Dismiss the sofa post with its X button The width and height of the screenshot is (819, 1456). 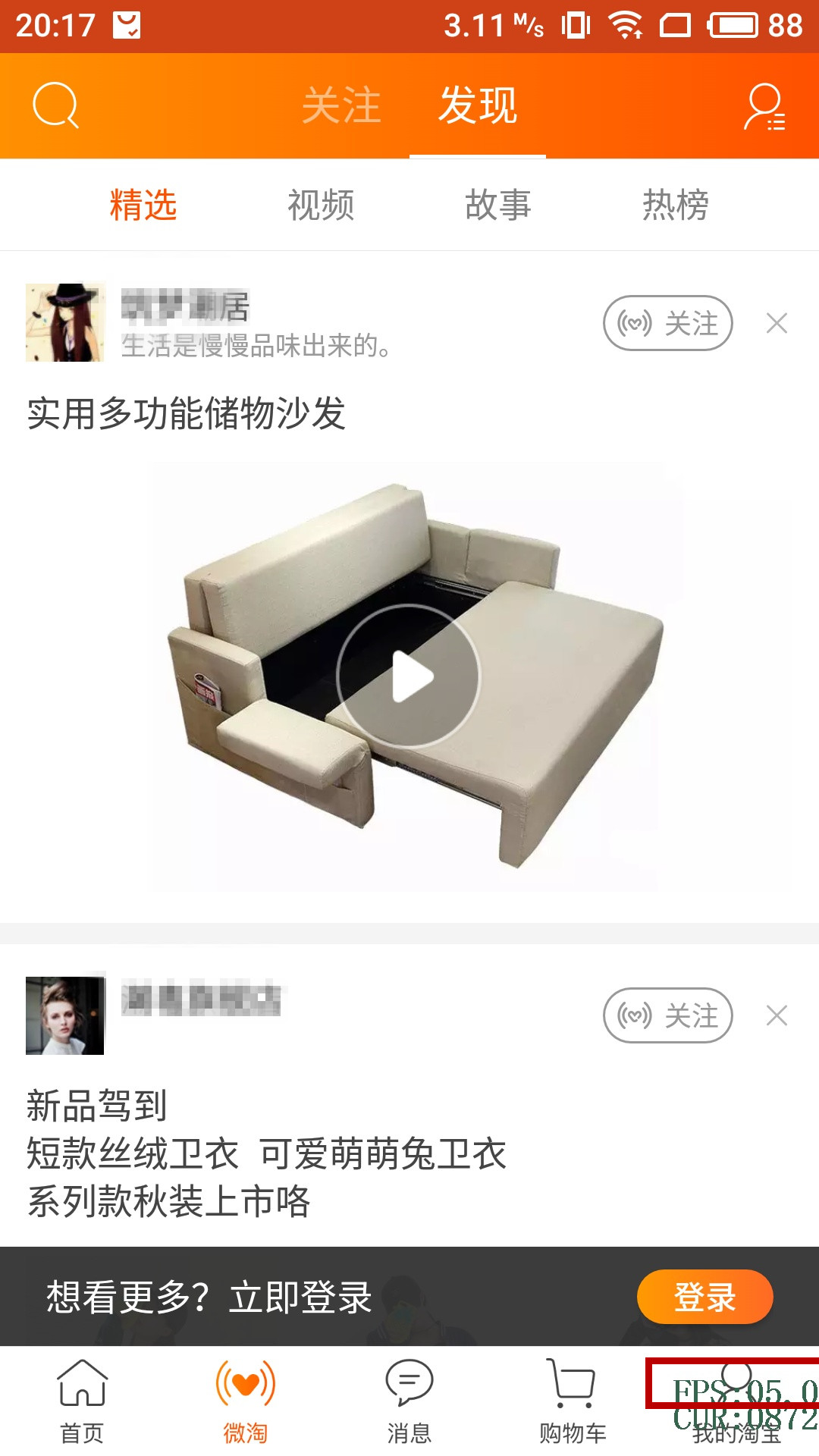777,322
